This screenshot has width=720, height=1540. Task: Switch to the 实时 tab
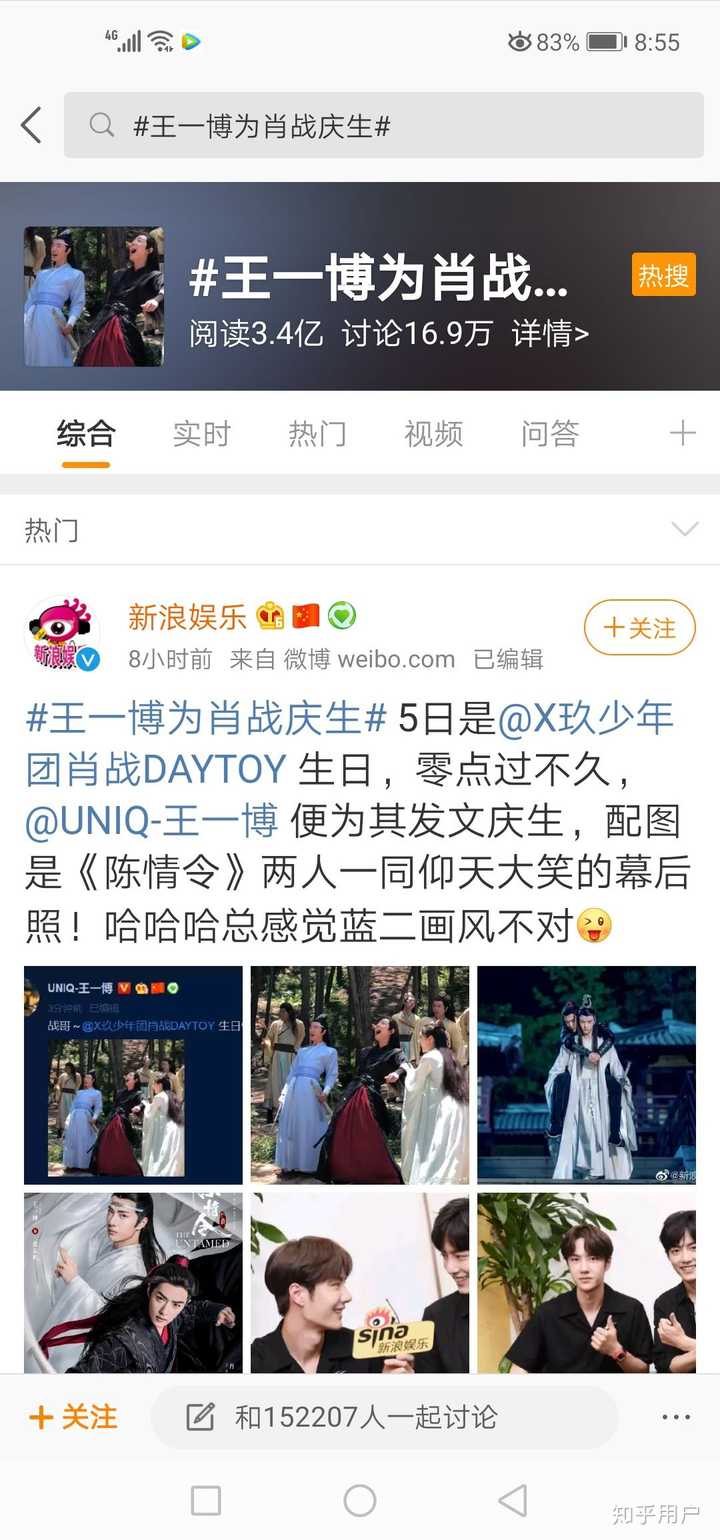point(201,434)
